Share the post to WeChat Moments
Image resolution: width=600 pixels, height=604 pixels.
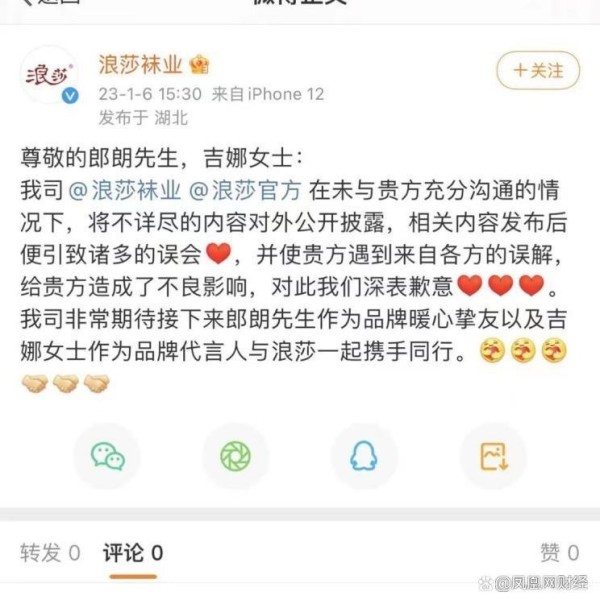235,456
